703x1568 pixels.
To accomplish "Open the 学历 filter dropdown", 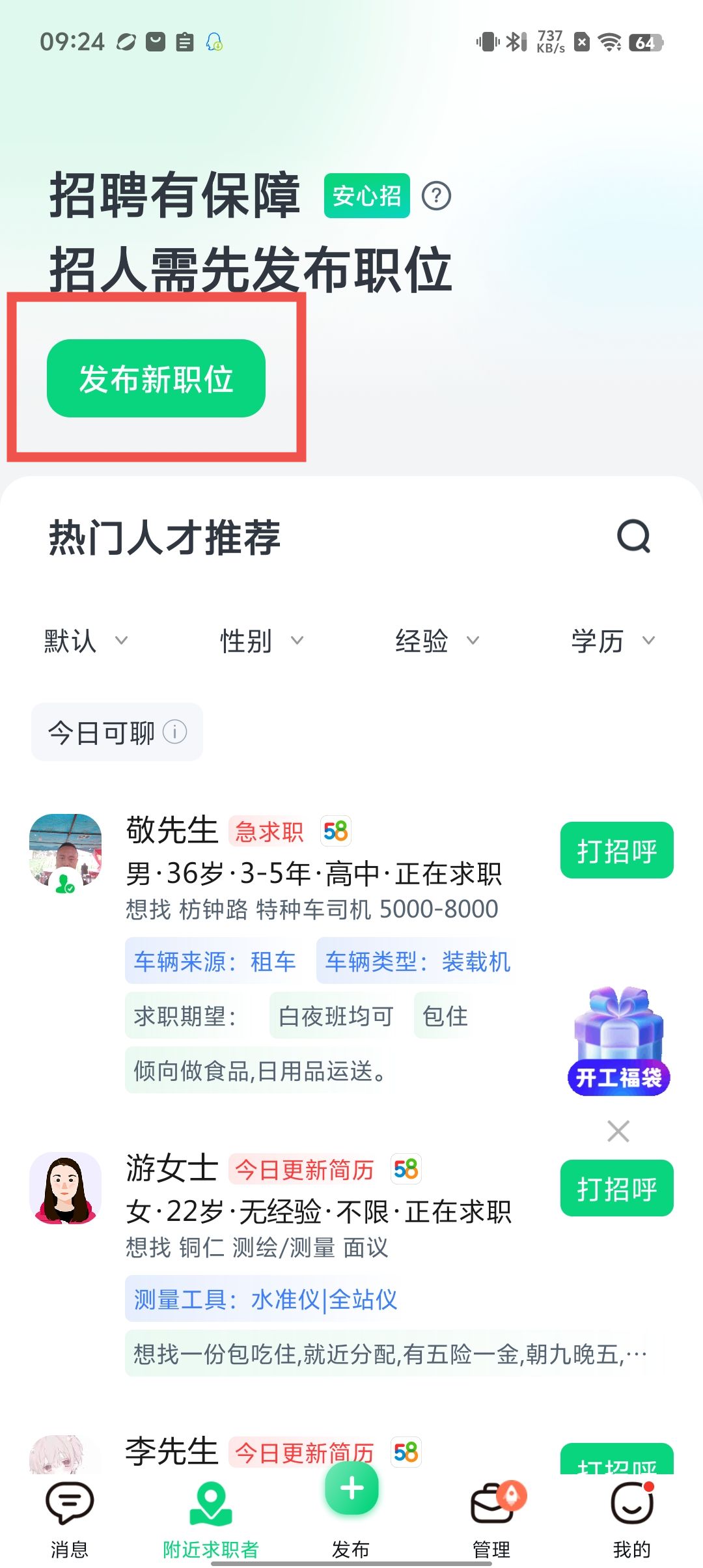I will coord(613,641).
